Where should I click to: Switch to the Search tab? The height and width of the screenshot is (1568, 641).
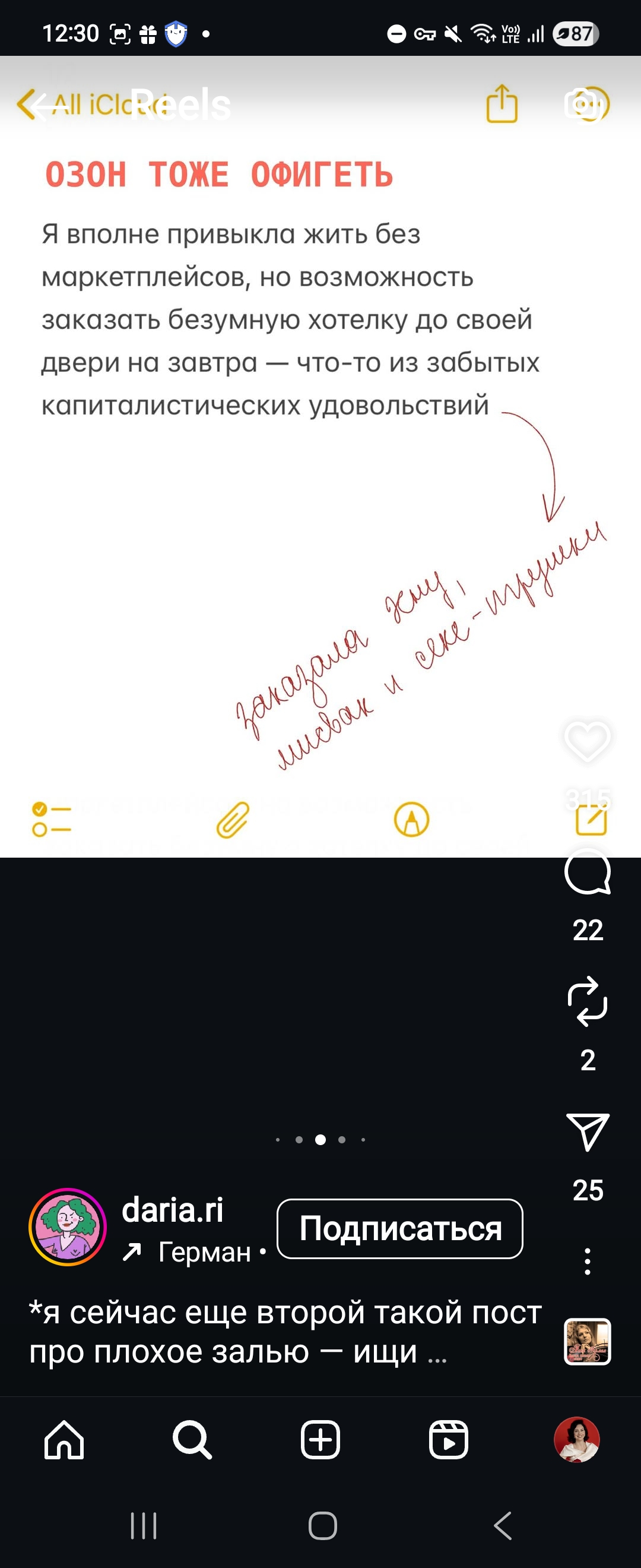tap(192, 1440)
